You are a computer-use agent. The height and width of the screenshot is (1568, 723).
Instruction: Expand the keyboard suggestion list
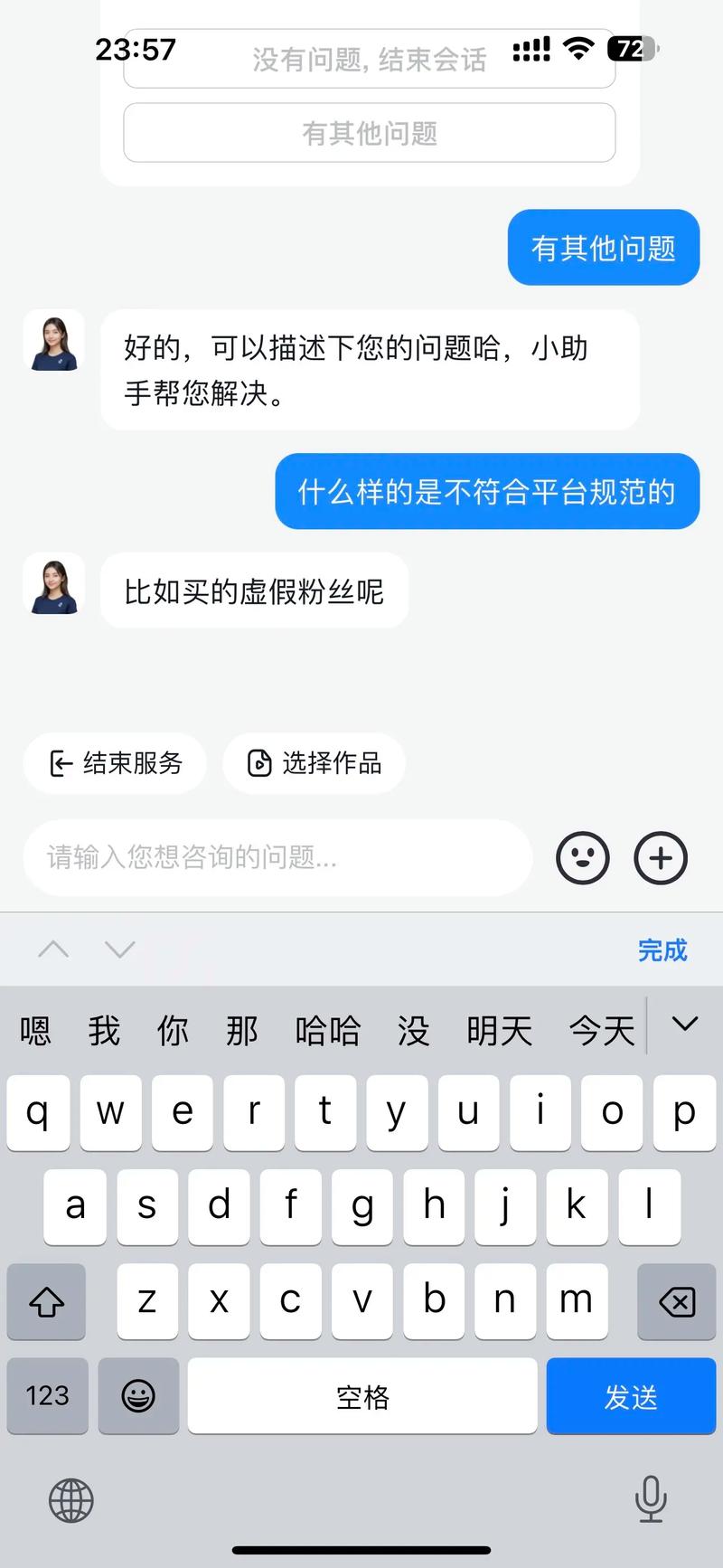(x=685, y=1025)
